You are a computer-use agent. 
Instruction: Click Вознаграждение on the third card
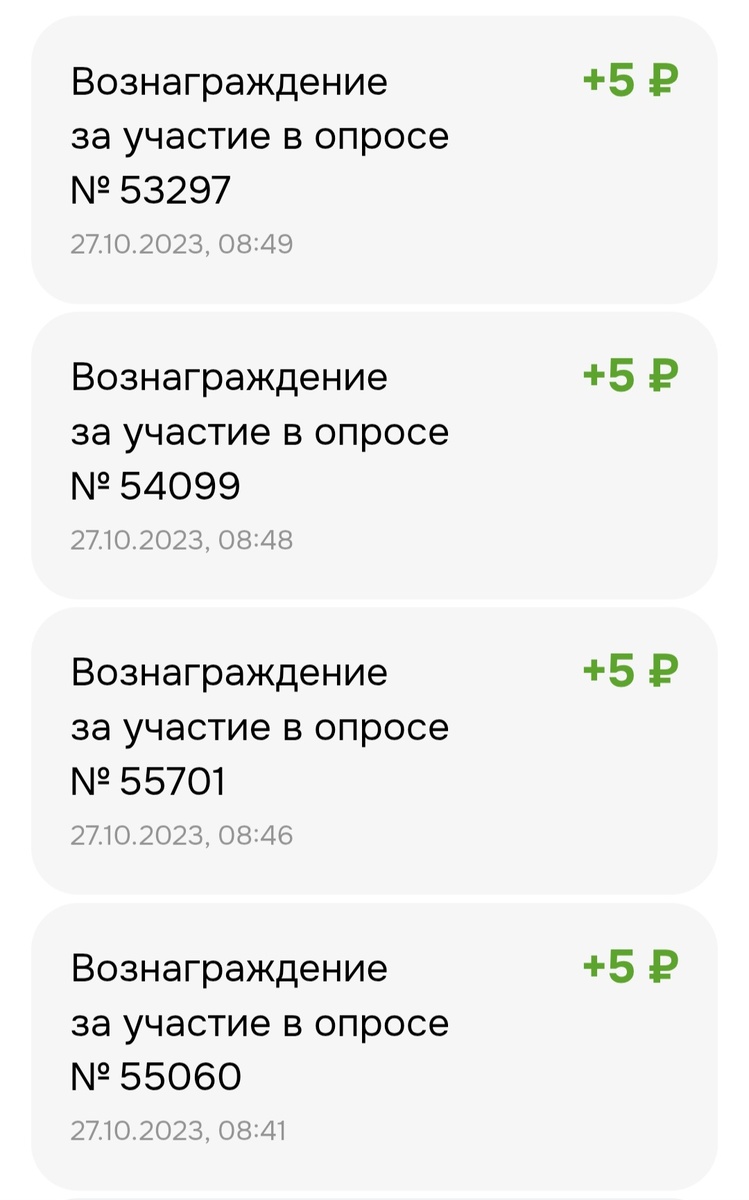(x=228, y=672)
